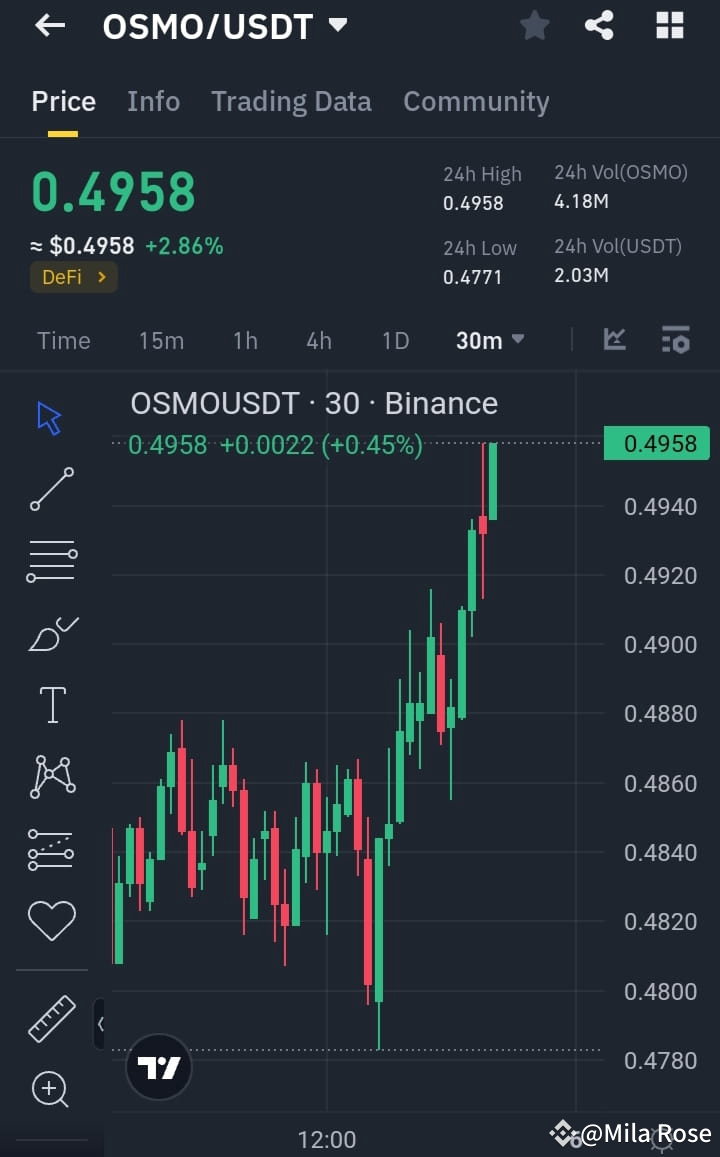This screenshot has width=720, height=1157.
Task: Activate the zoom-in magnifier tool
Action: tap(50, 1090)
